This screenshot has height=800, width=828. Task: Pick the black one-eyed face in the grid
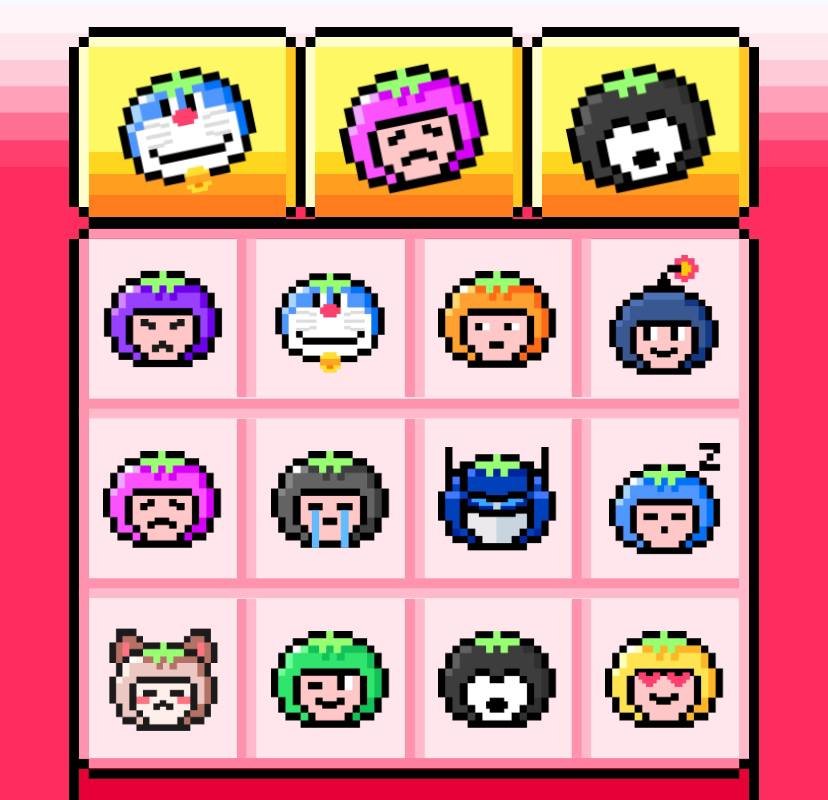coord(497,678)
